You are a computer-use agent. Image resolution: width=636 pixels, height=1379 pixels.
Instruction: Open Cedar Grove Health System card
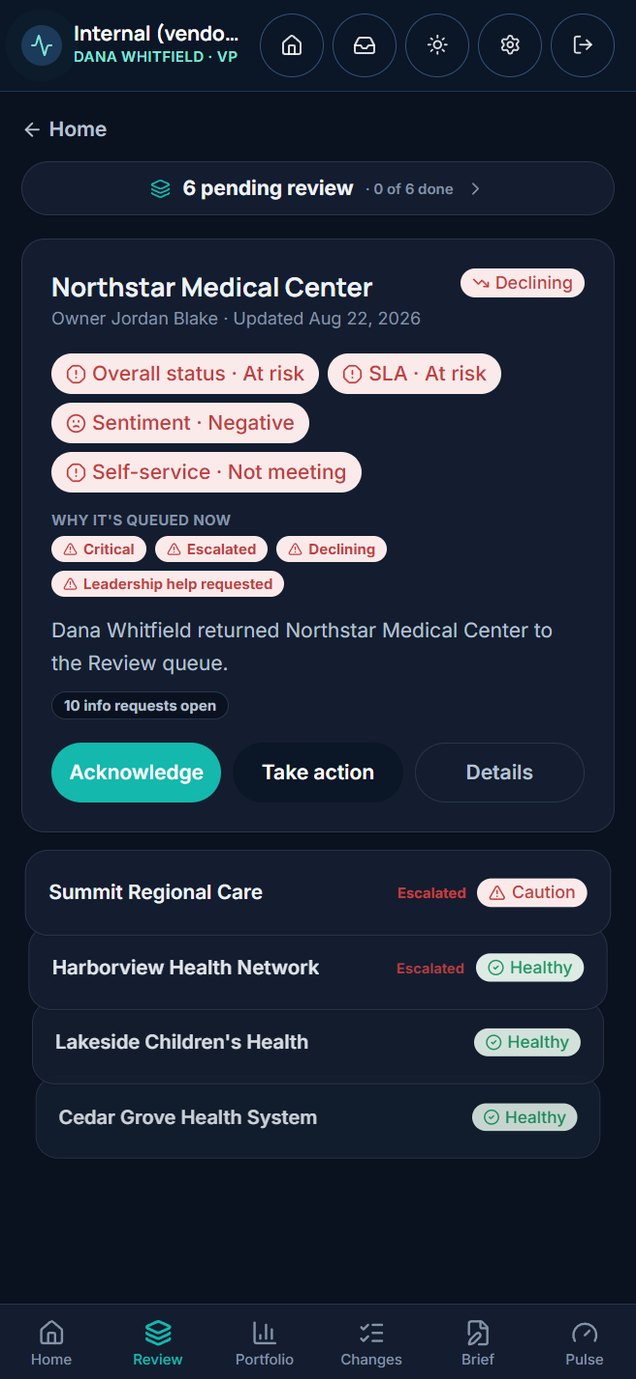[318, 1117]
